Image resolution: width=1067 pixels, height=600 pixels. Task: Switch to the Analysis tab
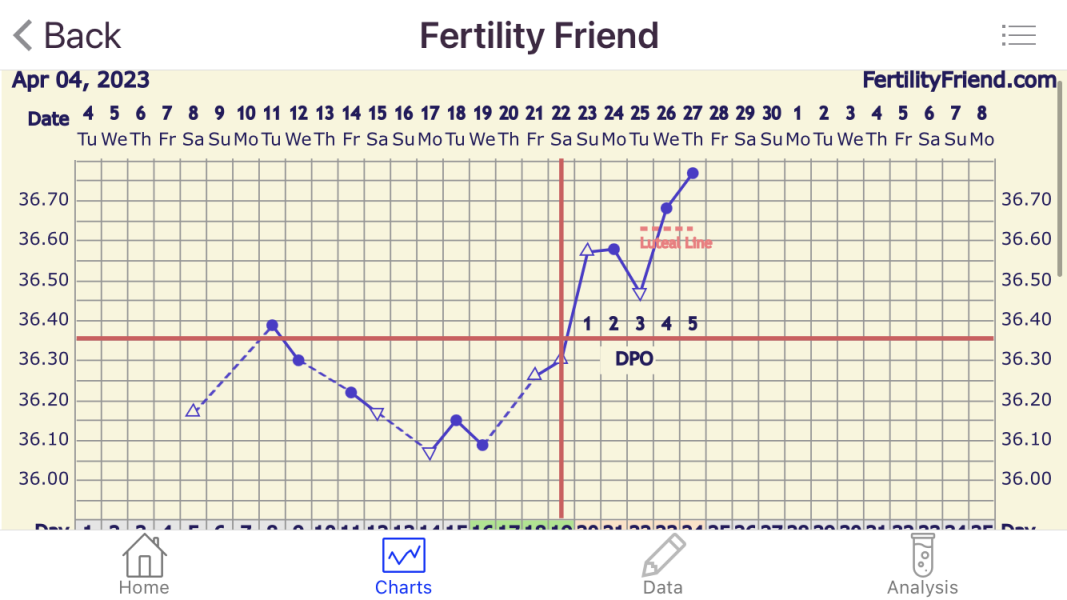click(x=922, y=565)
